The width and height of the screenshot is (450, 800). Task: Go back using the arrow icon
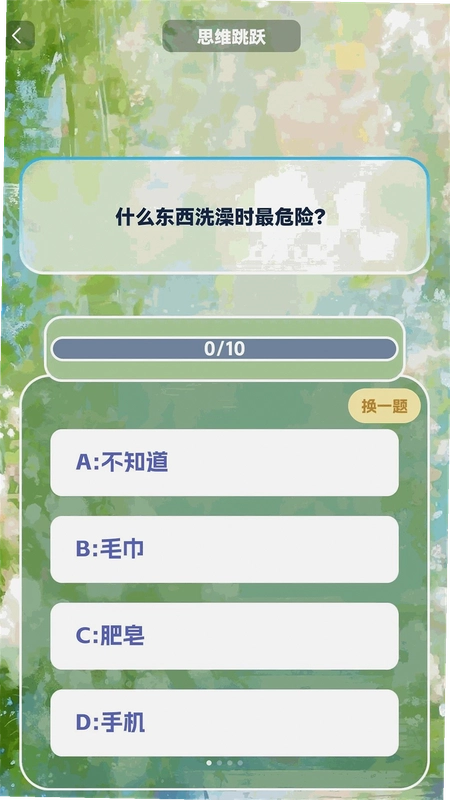[19, 35]
